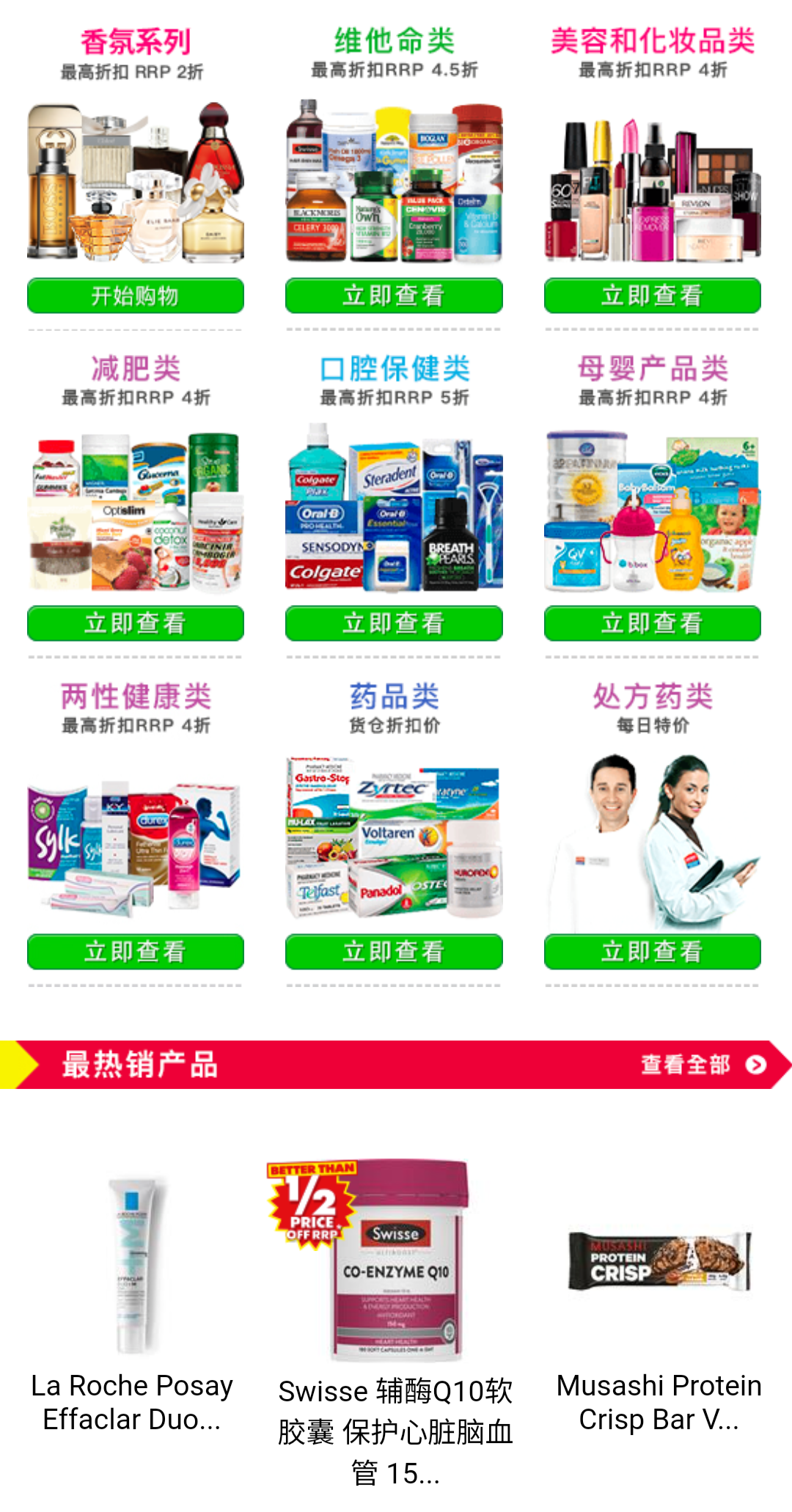
Task: Tap 立即查看 under 药品类
Action: pos(394,951)
